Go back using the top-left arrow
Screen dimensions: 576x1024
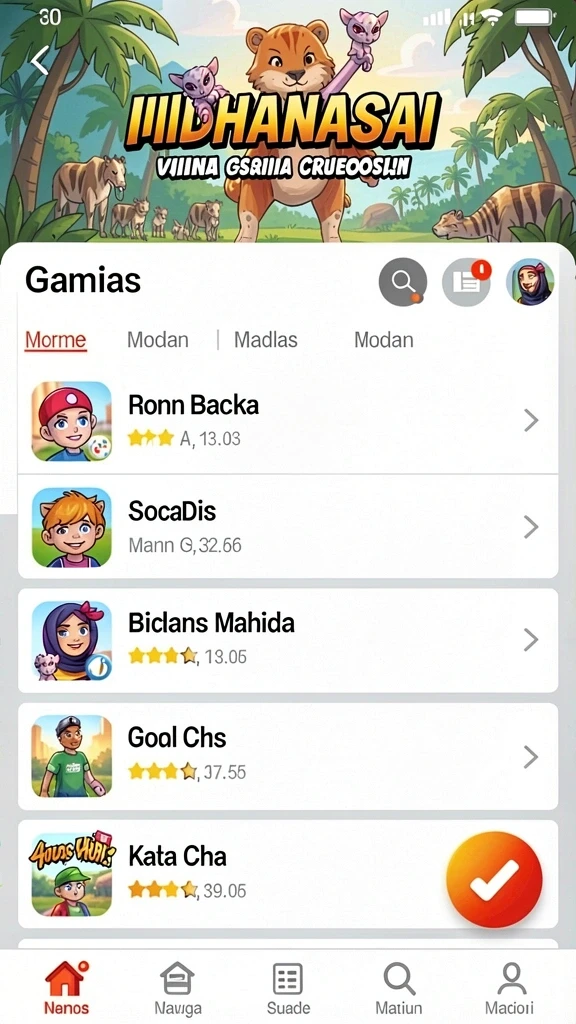[x=40, y=61]
